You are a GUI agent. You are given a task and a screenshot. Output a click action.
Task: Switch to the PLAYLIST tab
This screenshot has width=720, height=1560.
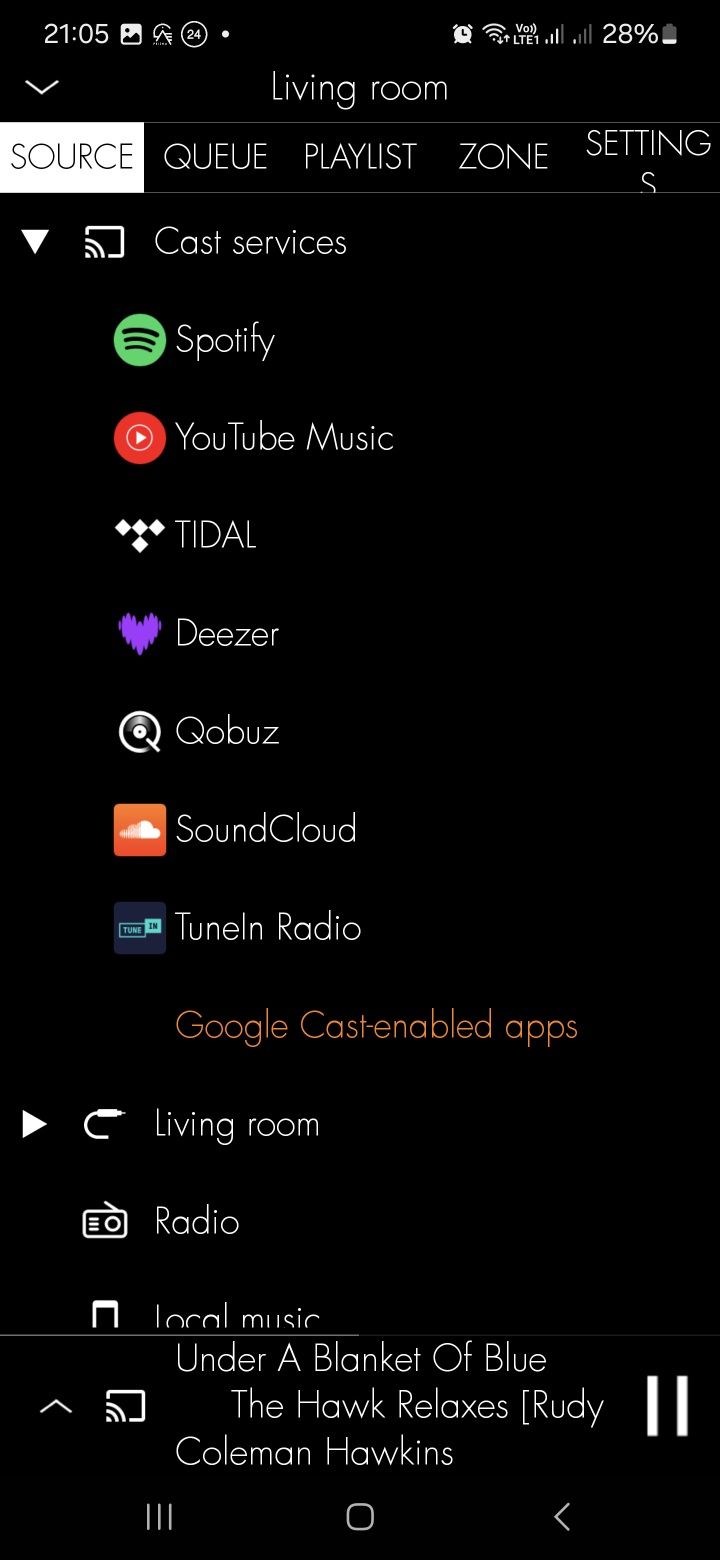point(360,157)
